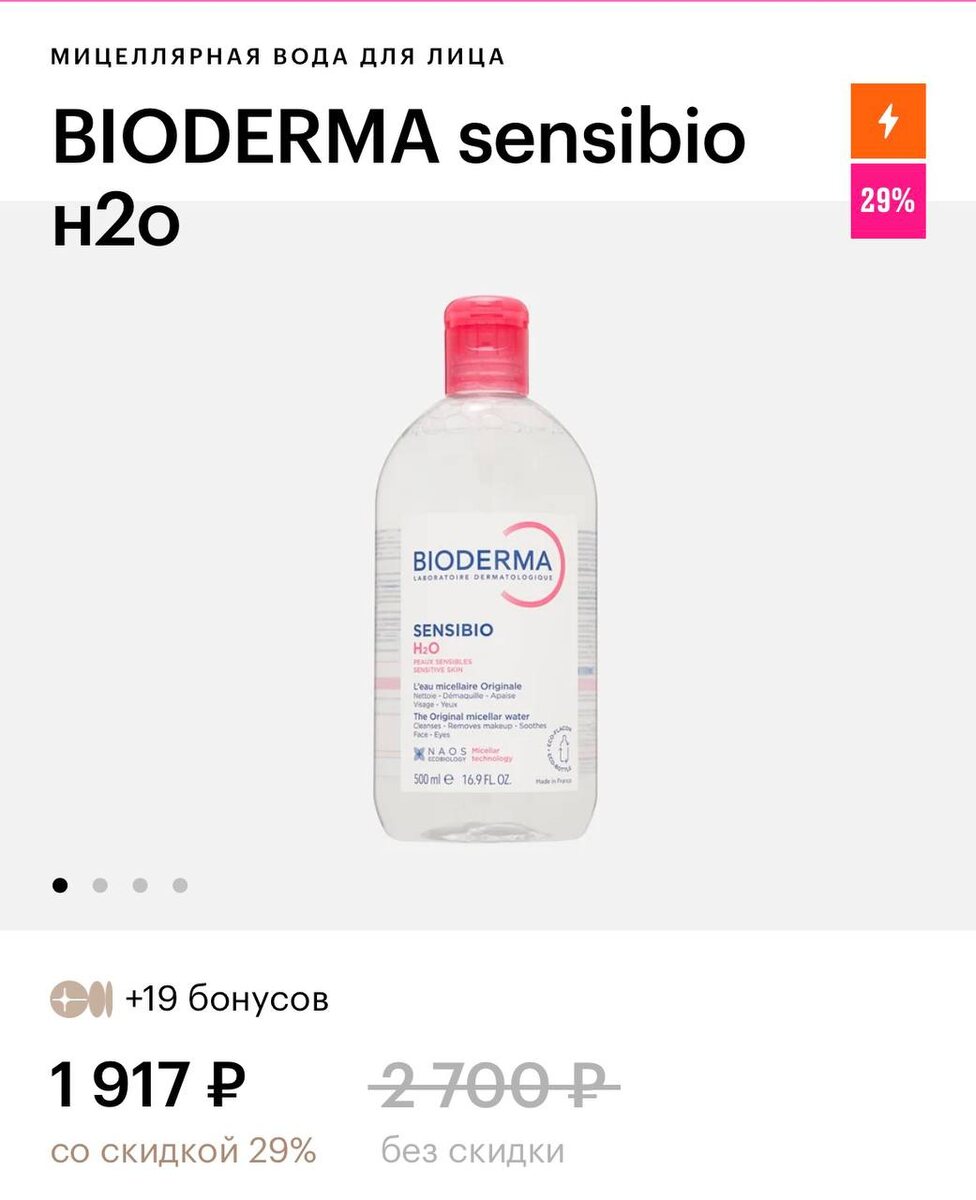Viewport: 976px width, 1200px height.
Task: Click the со скидкой 29% label
Action: [185, 1150]
